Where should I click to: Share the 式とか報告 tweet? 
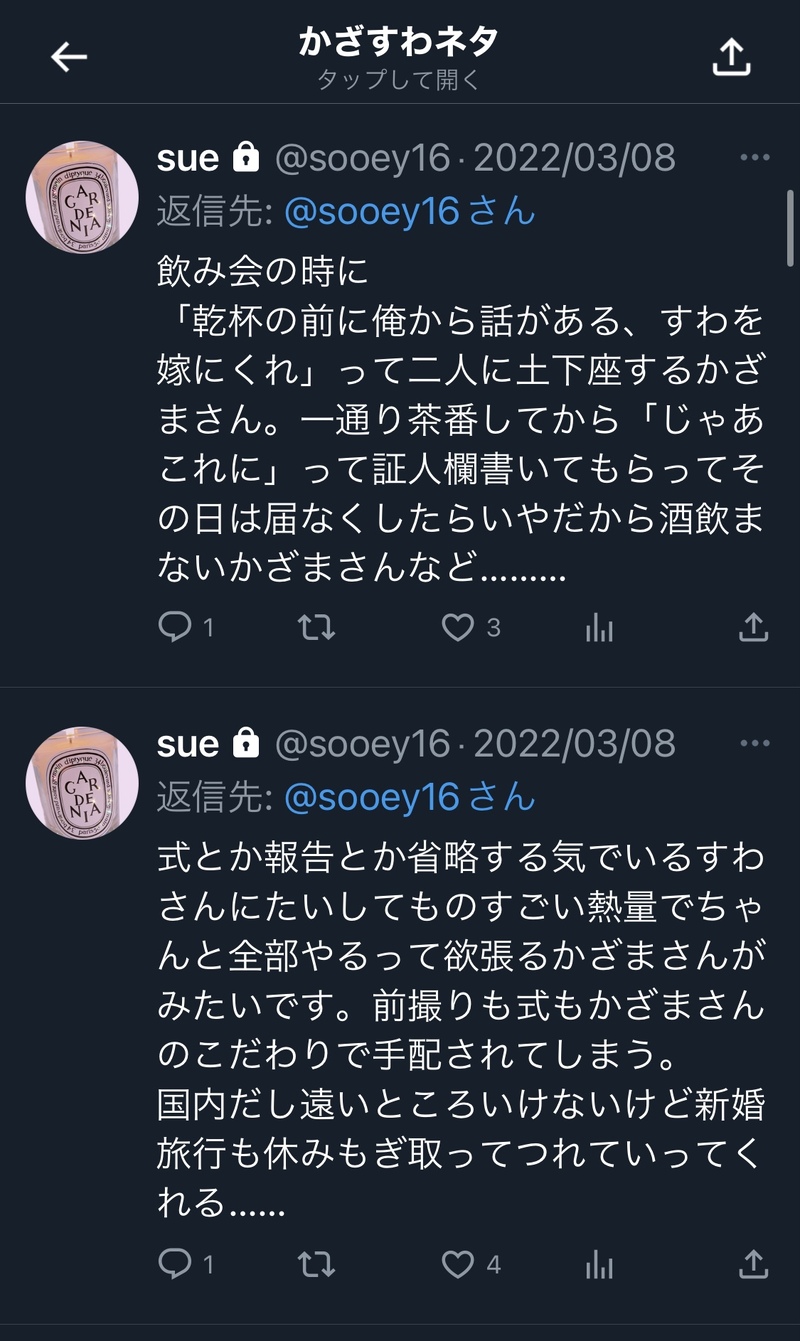753,1265
